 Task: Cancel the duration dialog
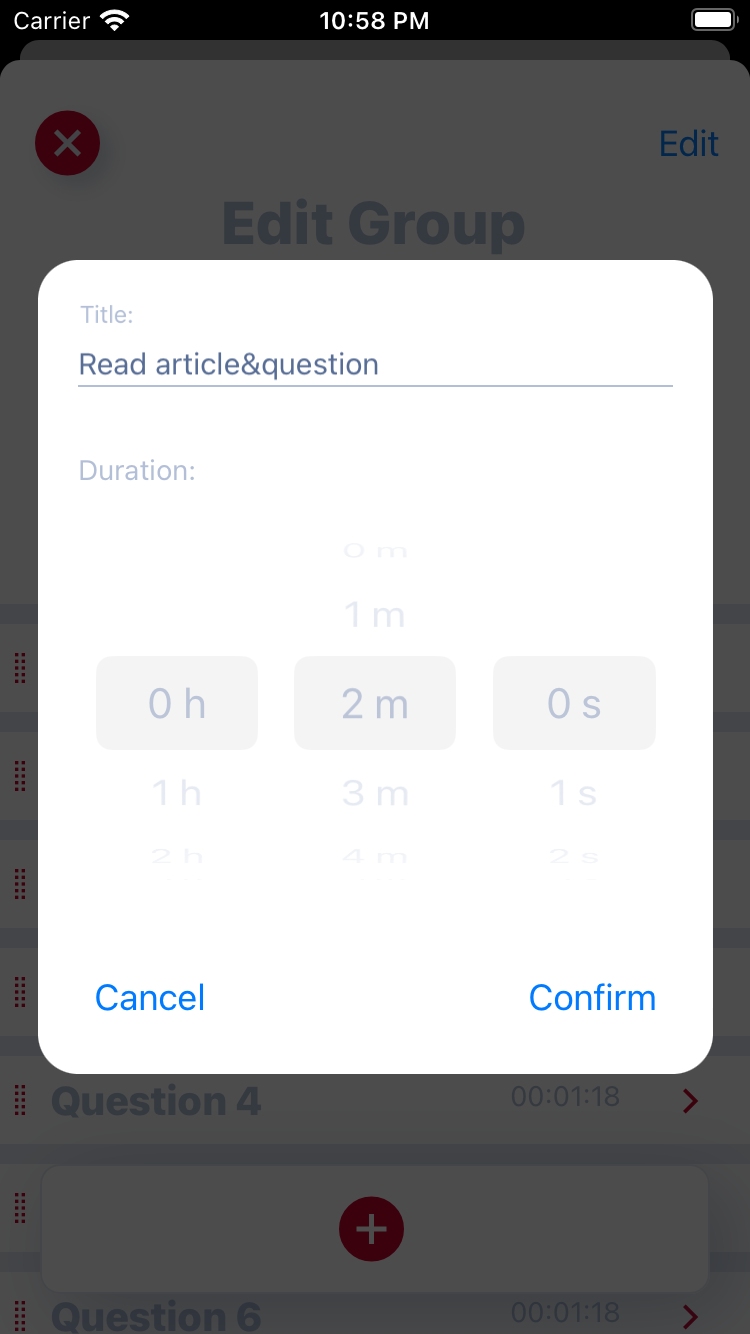pos(150,998)
